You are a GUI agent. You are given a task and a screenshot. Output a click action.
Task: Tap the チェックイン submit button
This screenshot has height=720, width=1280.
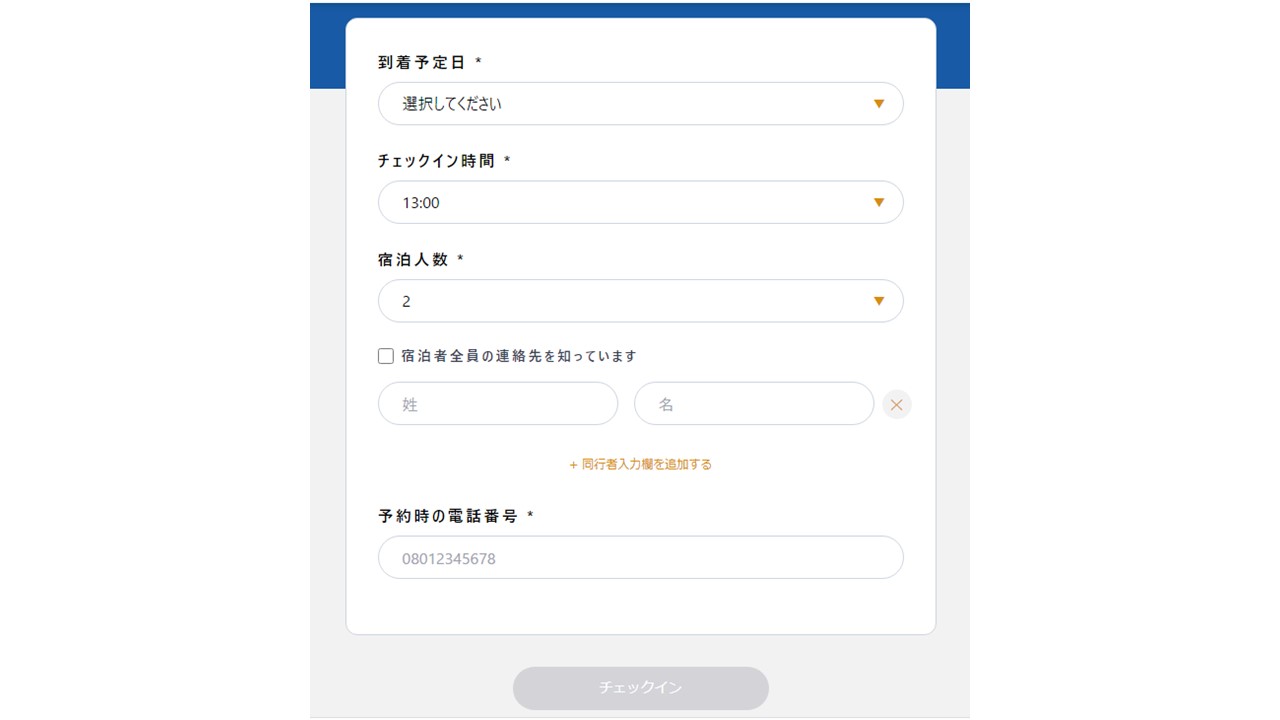click(x=640, y=688)
